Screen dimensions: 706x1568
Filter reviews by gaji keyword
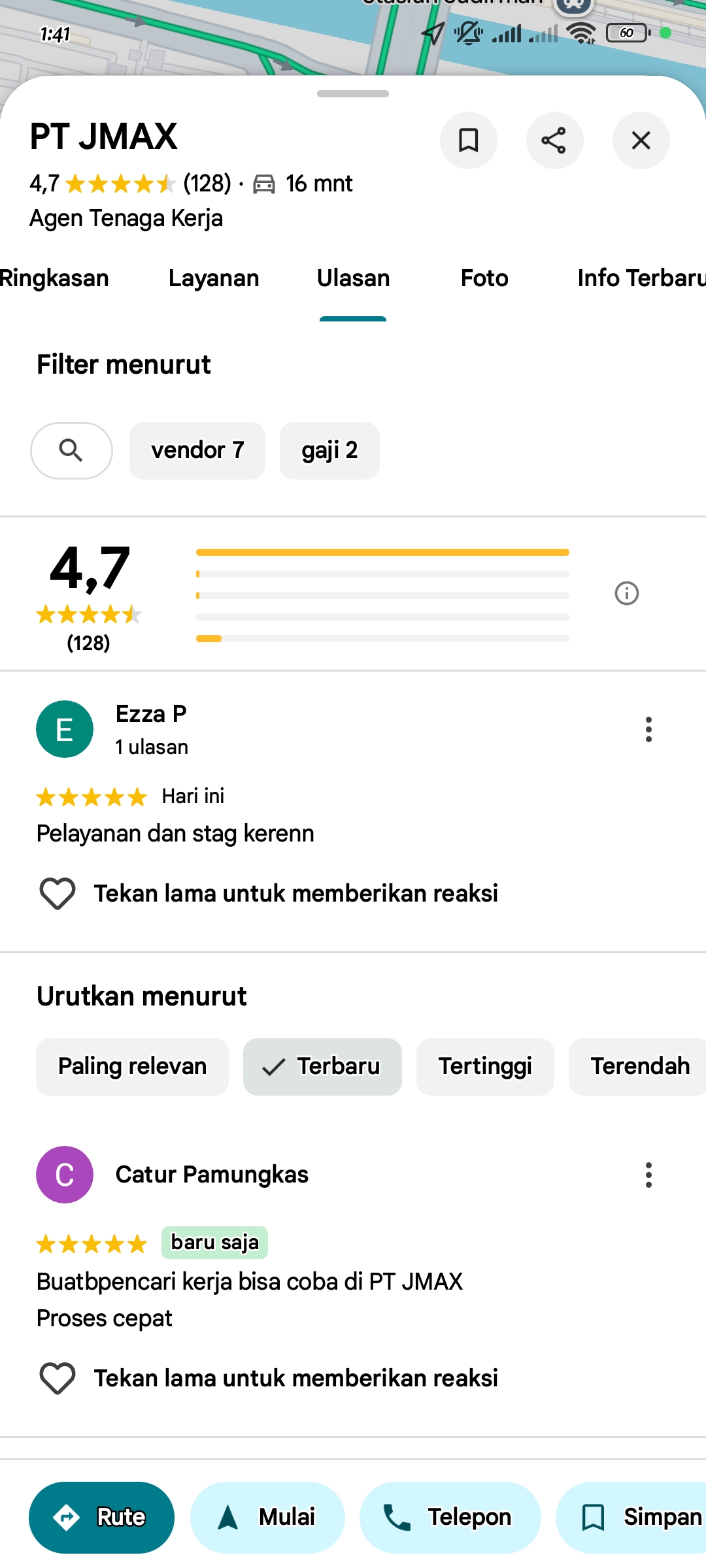tap(329, 451)
